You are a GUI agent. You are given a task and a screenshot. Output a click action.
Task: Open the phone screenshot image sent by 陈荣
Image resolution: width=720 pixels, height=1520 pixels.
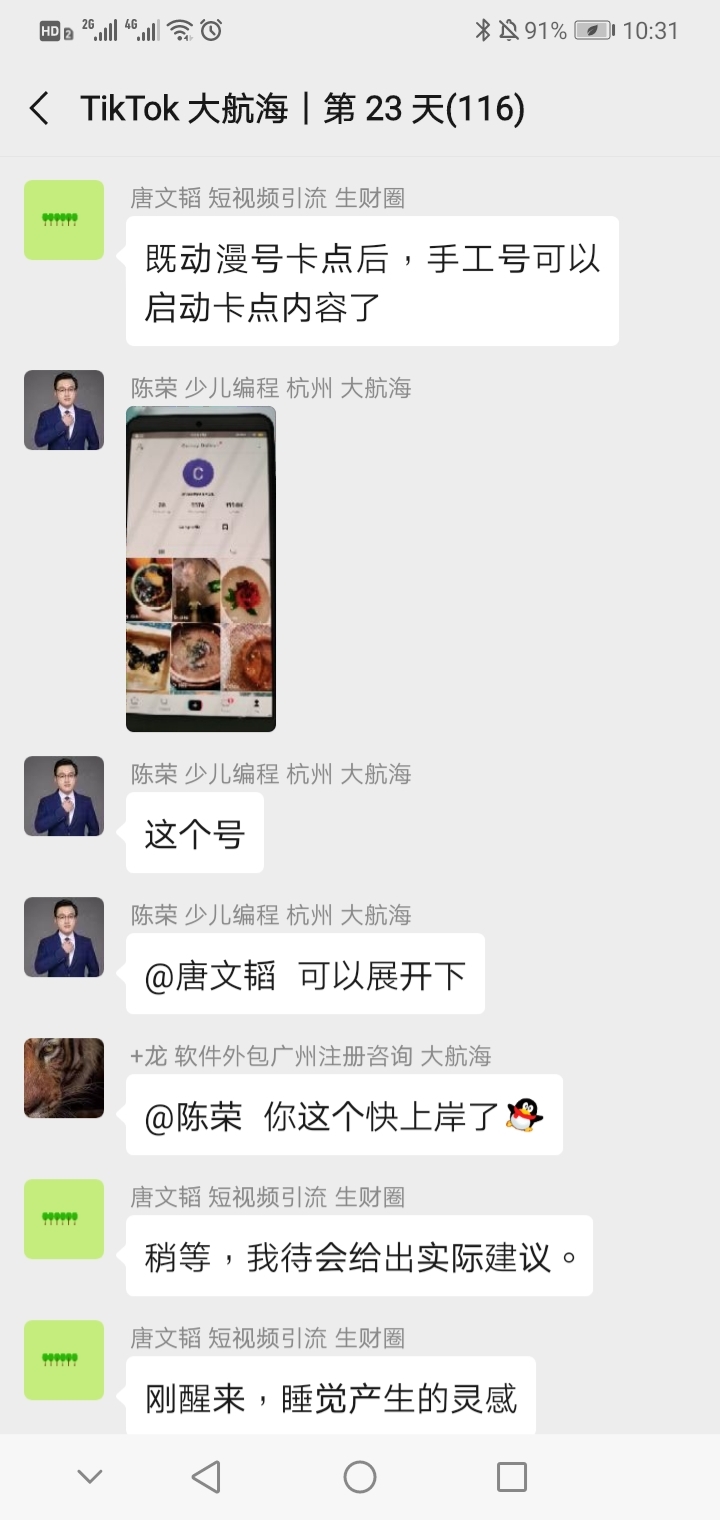[201, 569]
